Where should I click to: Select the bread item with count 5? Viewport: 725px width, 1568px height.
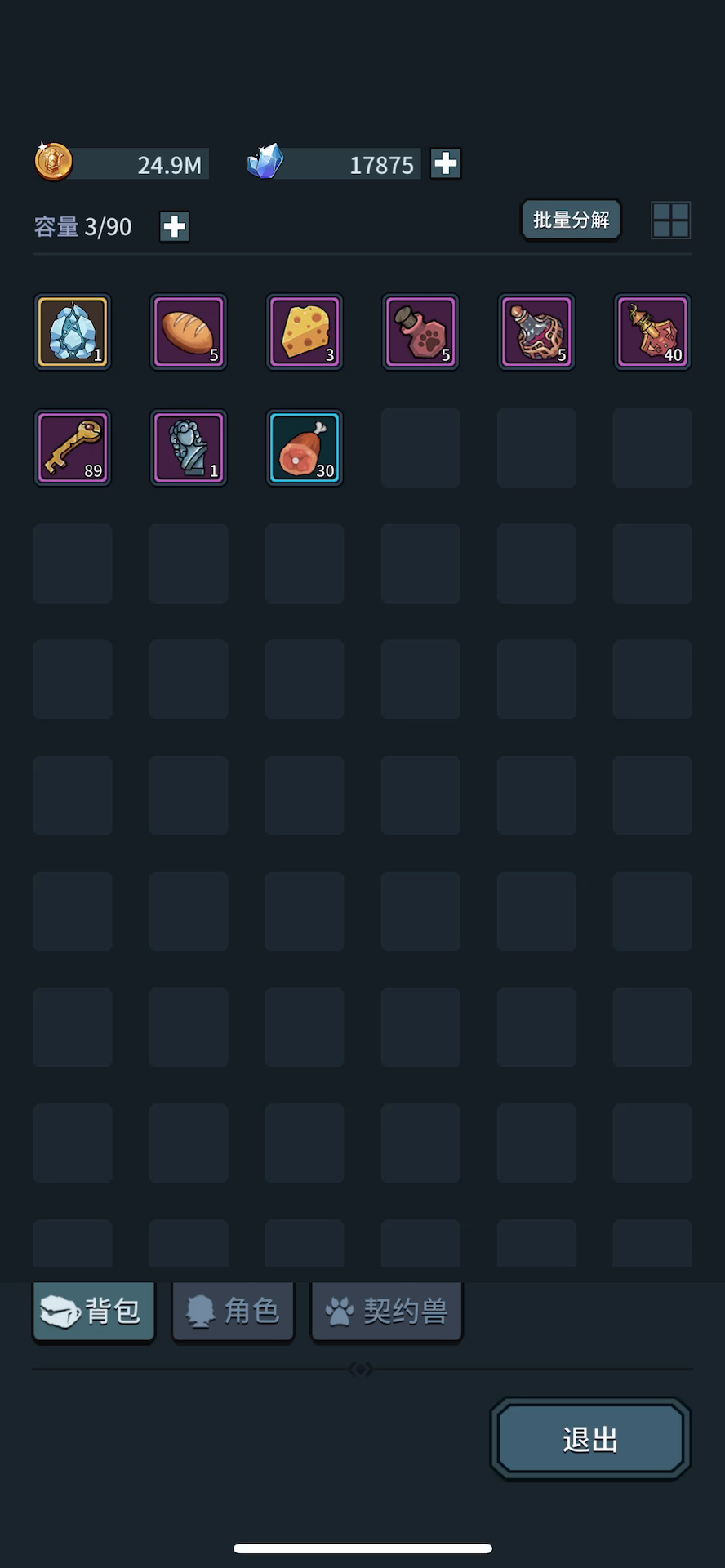pos(189,332)
